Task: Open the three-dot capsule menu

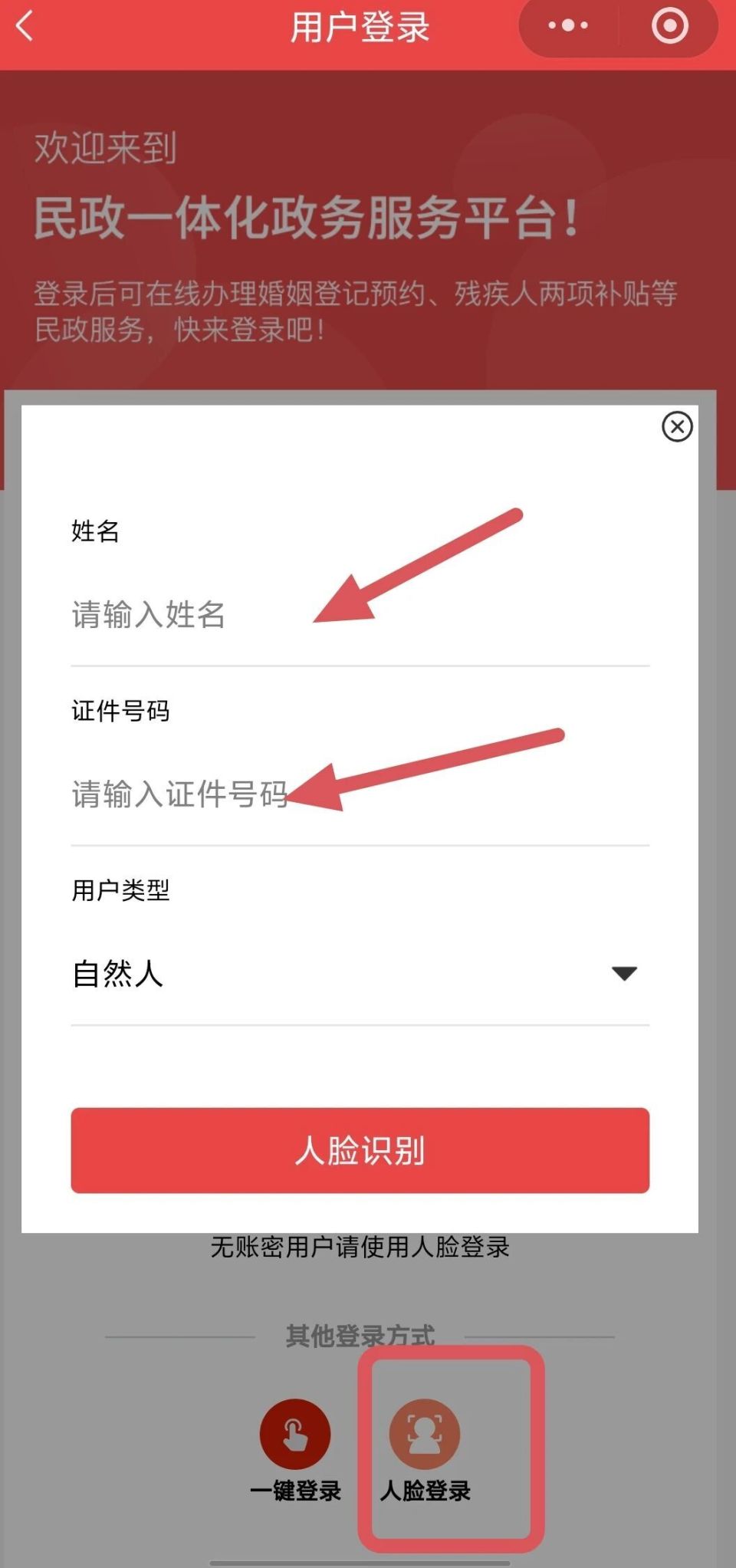Action: tap(566, 25)
